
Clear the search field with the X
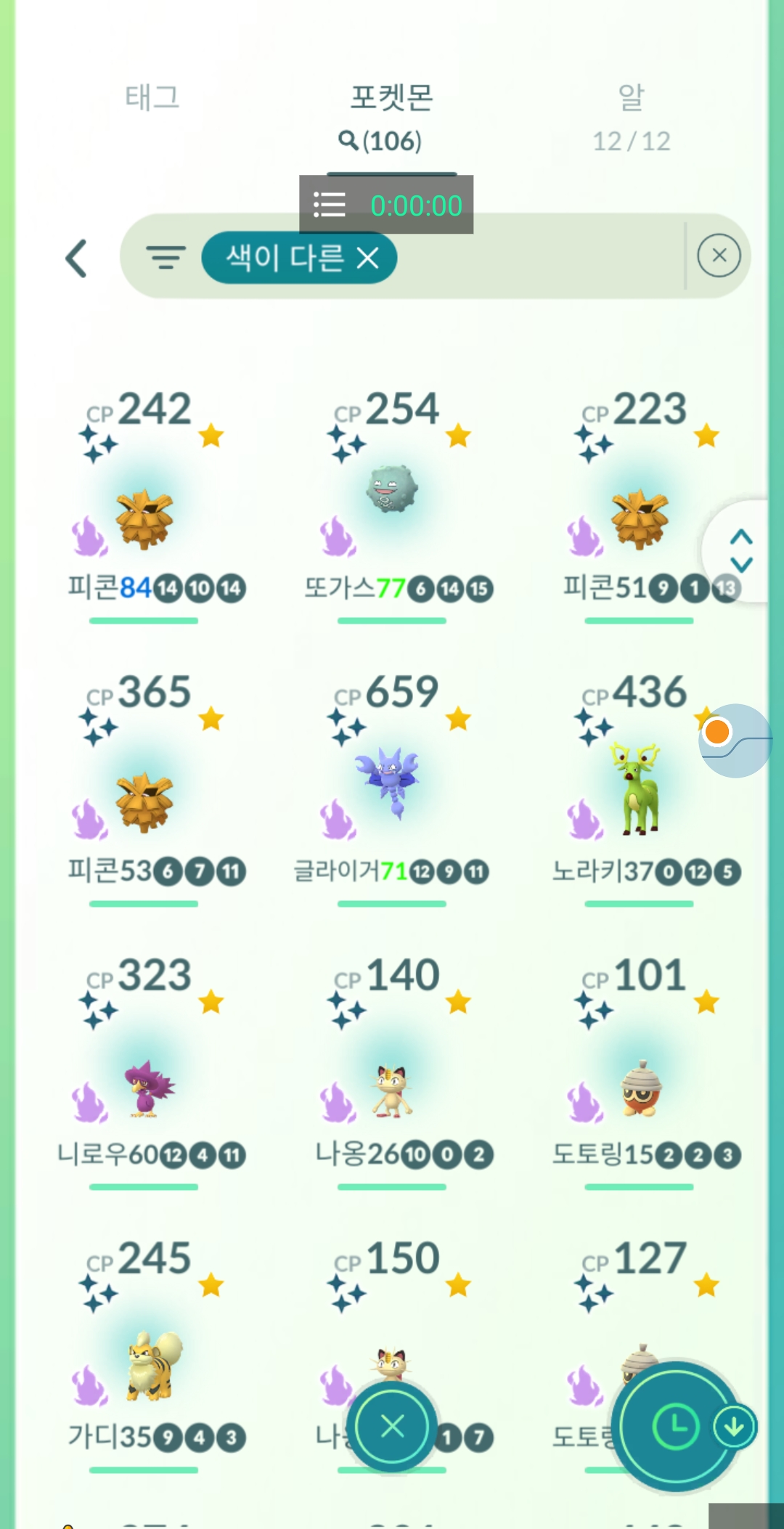point(719,256)
